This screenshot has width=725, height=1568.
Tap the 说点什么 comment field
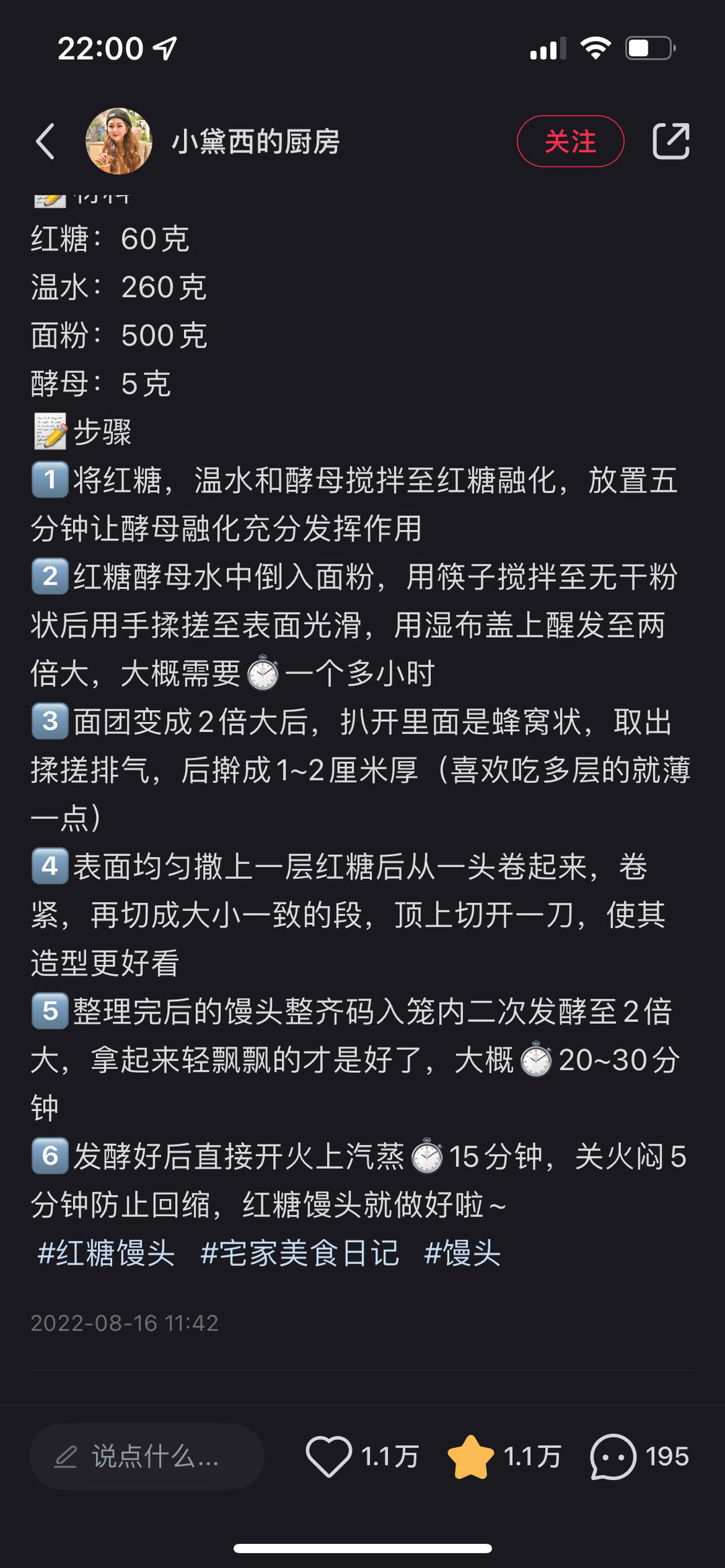tap(146, 1457)
